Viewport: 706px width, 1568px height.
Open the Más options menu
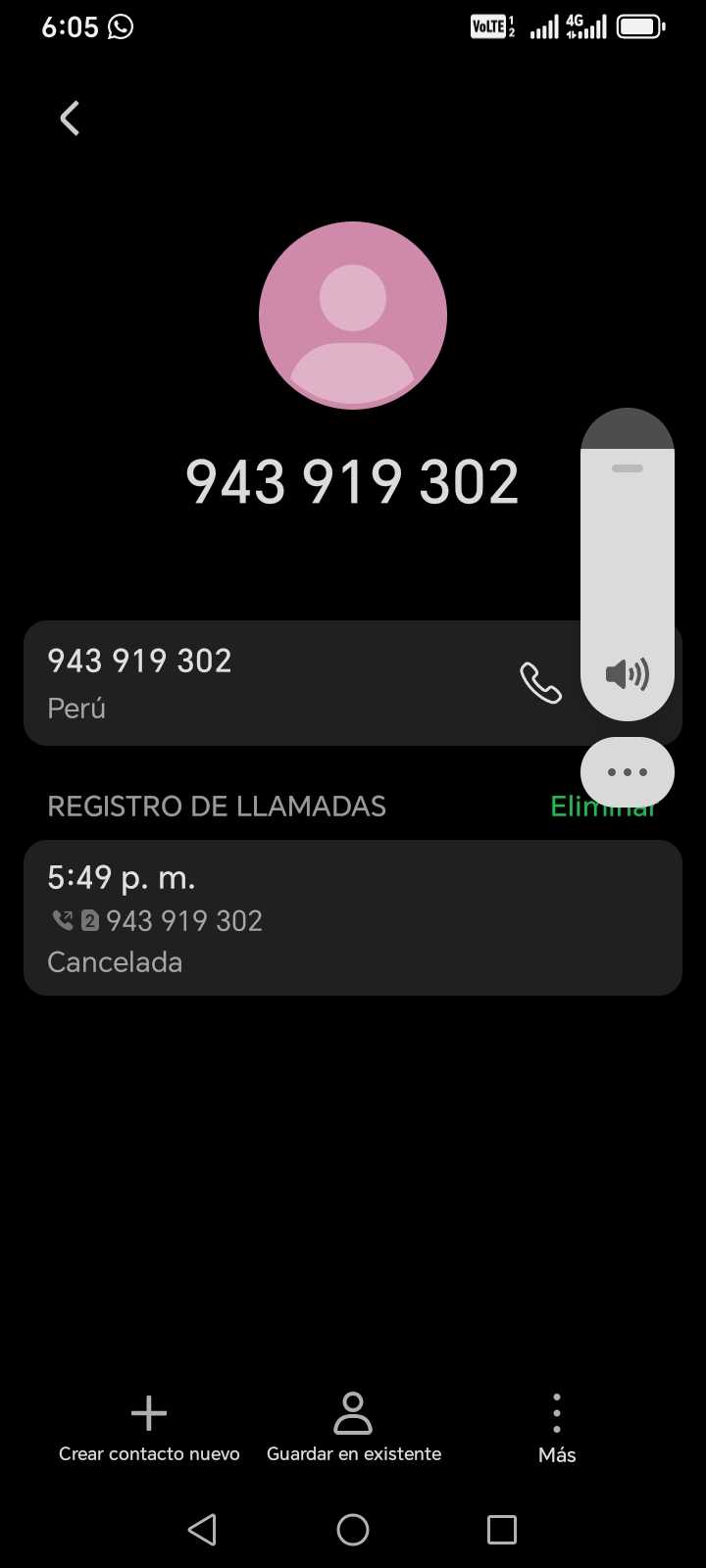point(556,1429)
